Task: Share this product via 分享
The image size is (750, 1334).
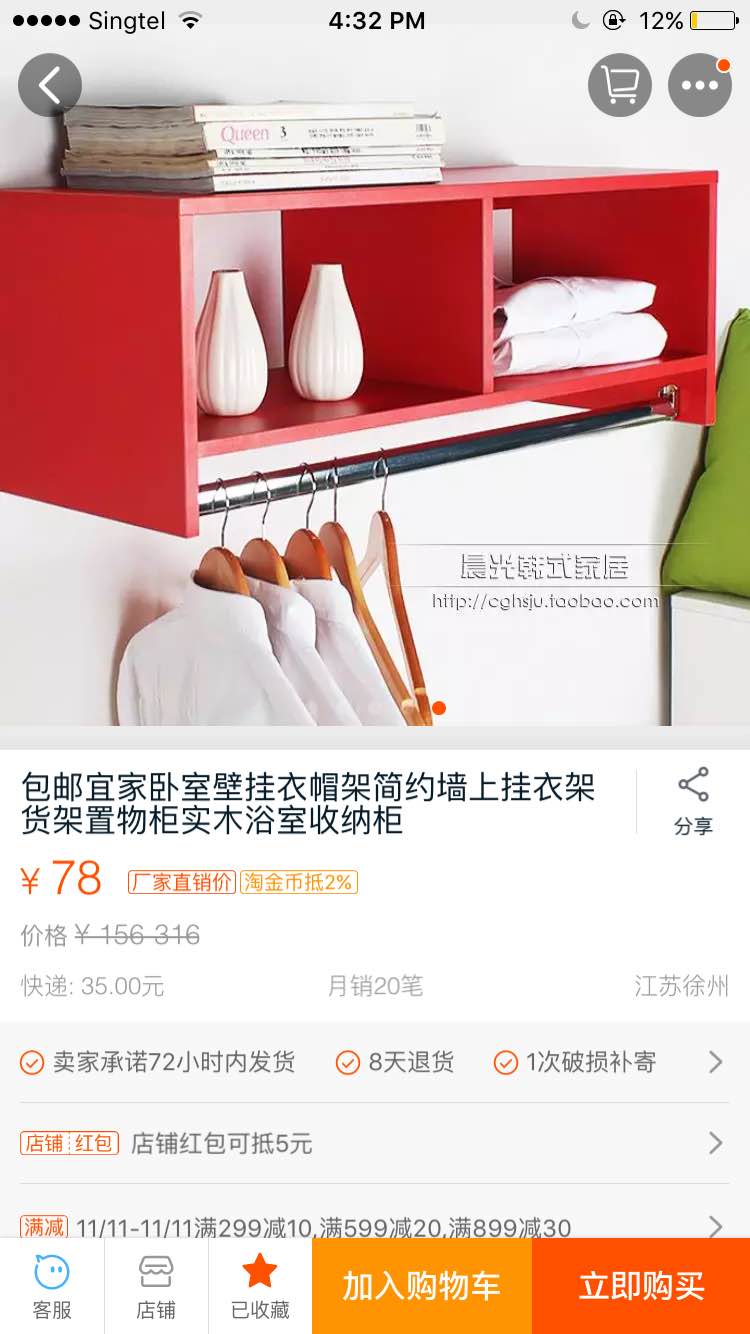Action: pyautogui.click(x=693, y=801)
